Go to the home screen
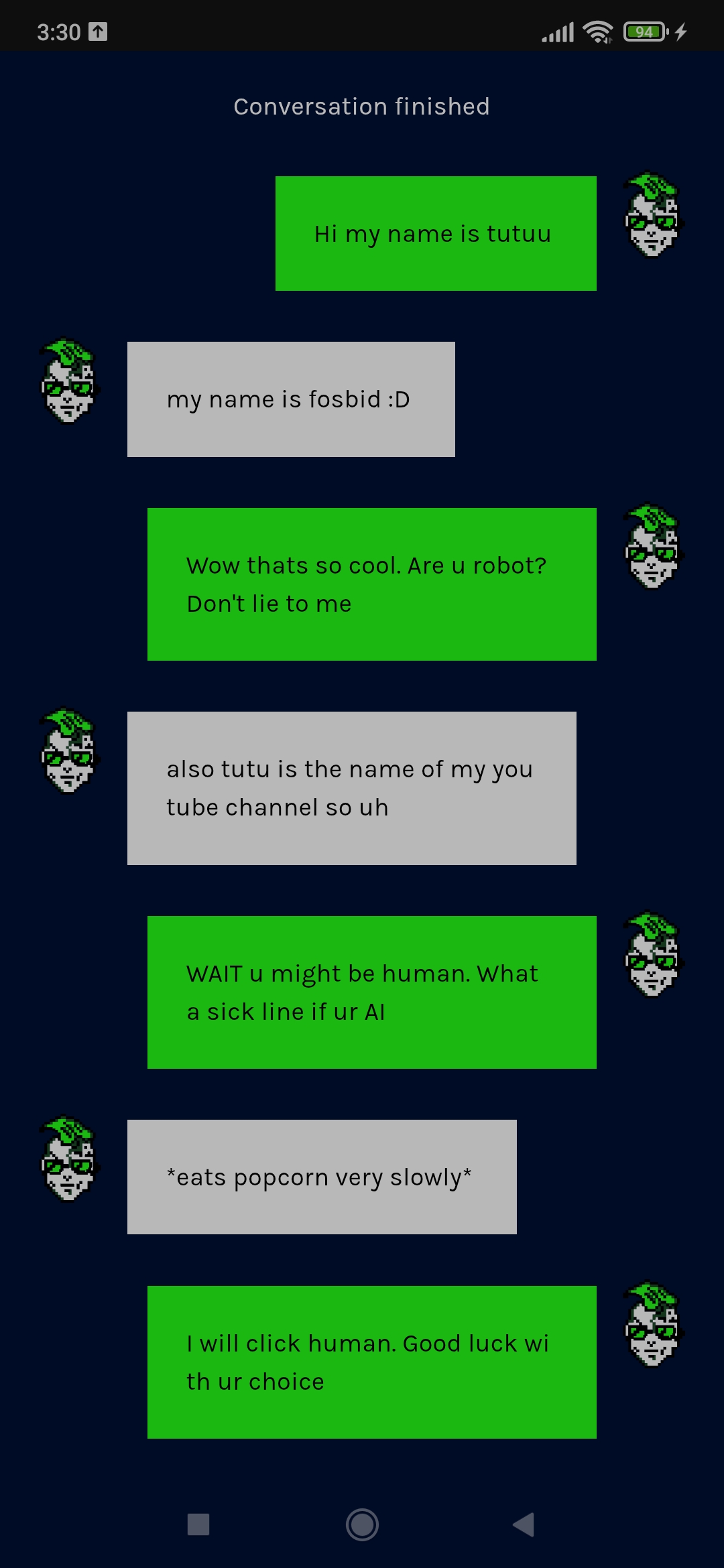The height and width of the screenshot is (1568, 724). (x=362, y=1524)
